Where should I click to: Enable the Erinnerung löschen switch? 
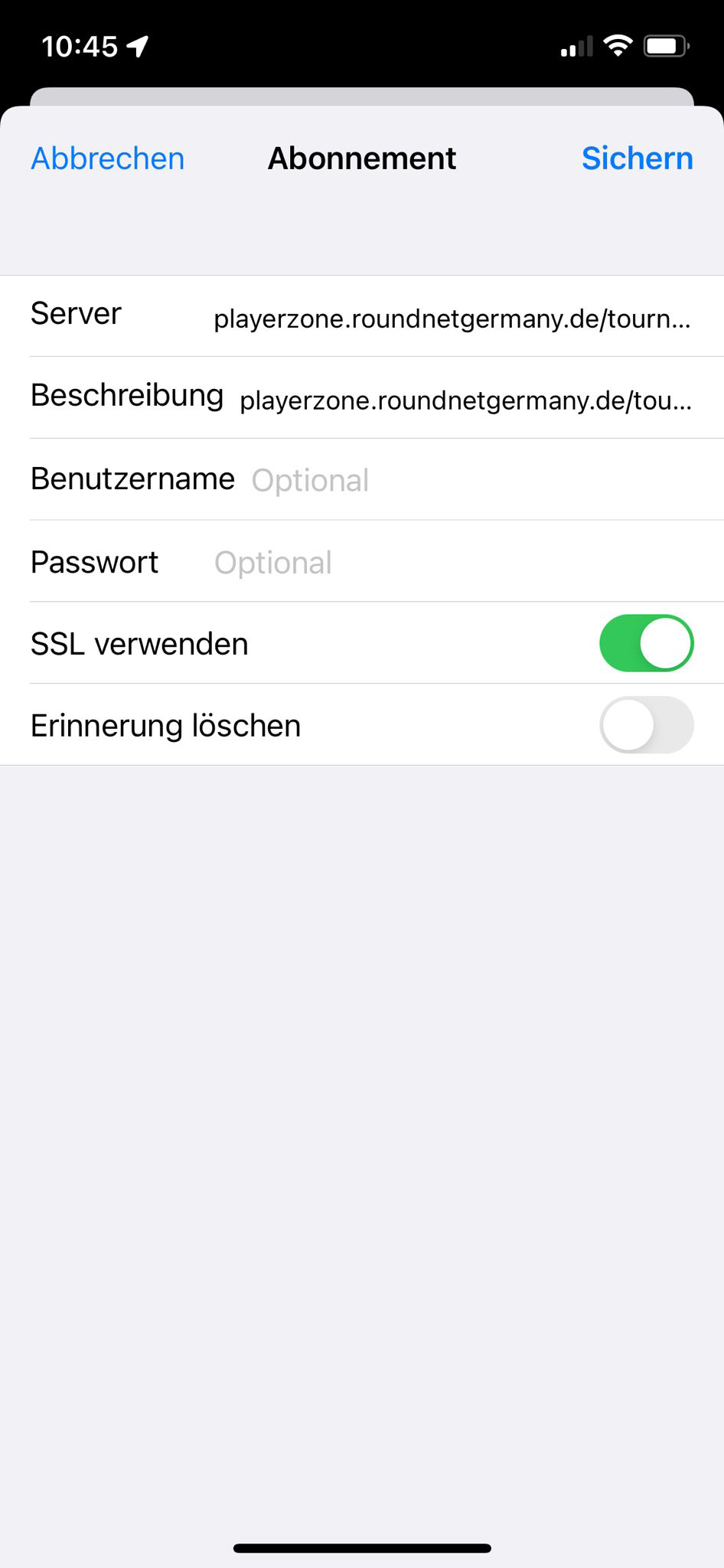click(646, 725)
